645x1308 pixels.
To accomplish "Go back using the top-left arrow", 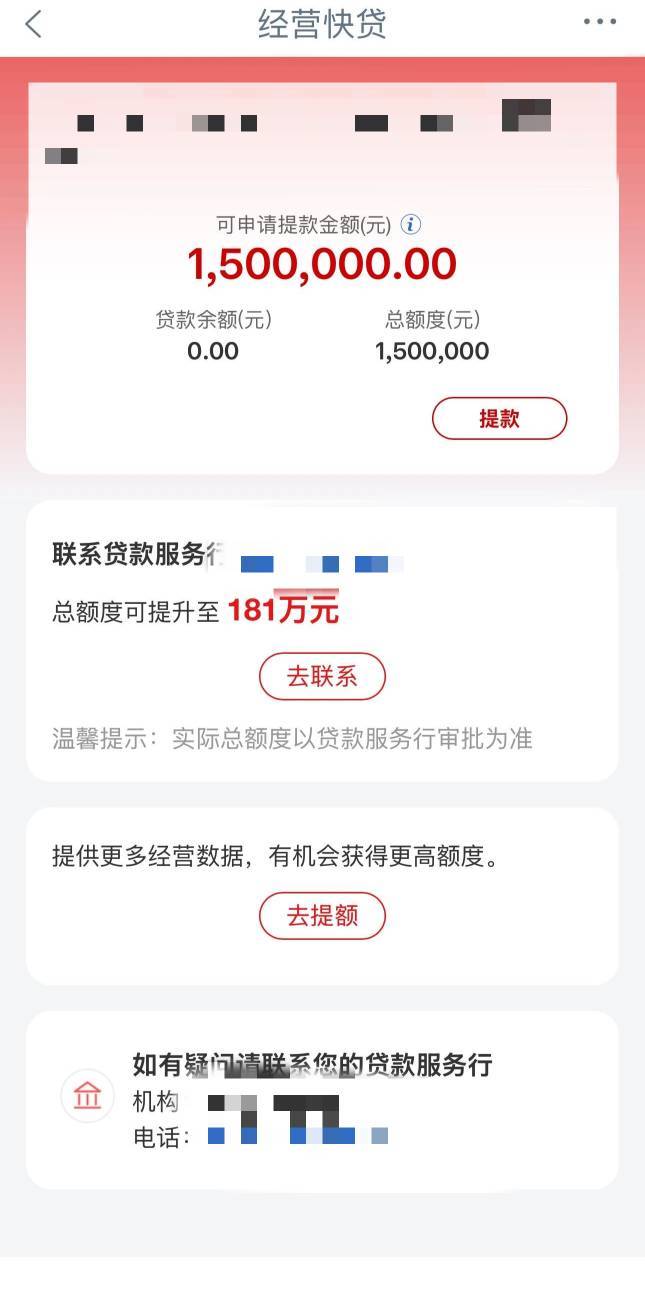I will pos(34,24).
